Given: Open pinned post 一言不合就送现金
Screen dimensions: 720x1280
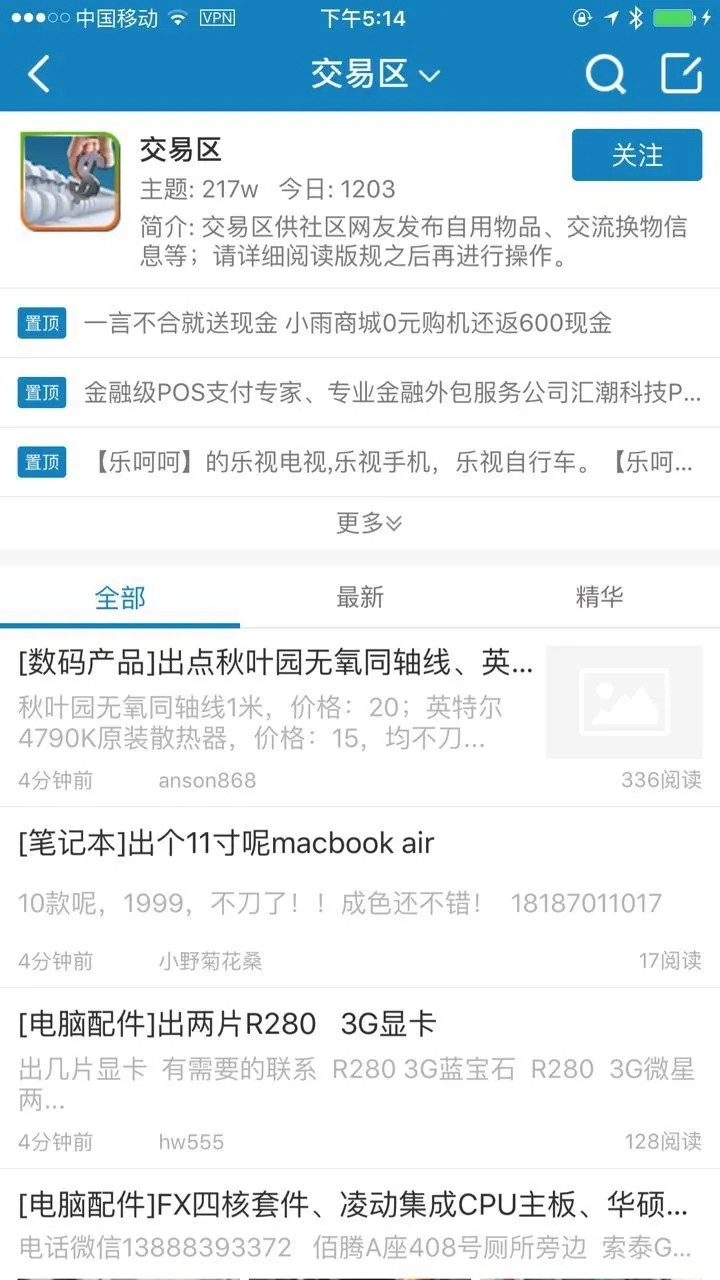Looking at the screenshot, I should click(347, 323).
